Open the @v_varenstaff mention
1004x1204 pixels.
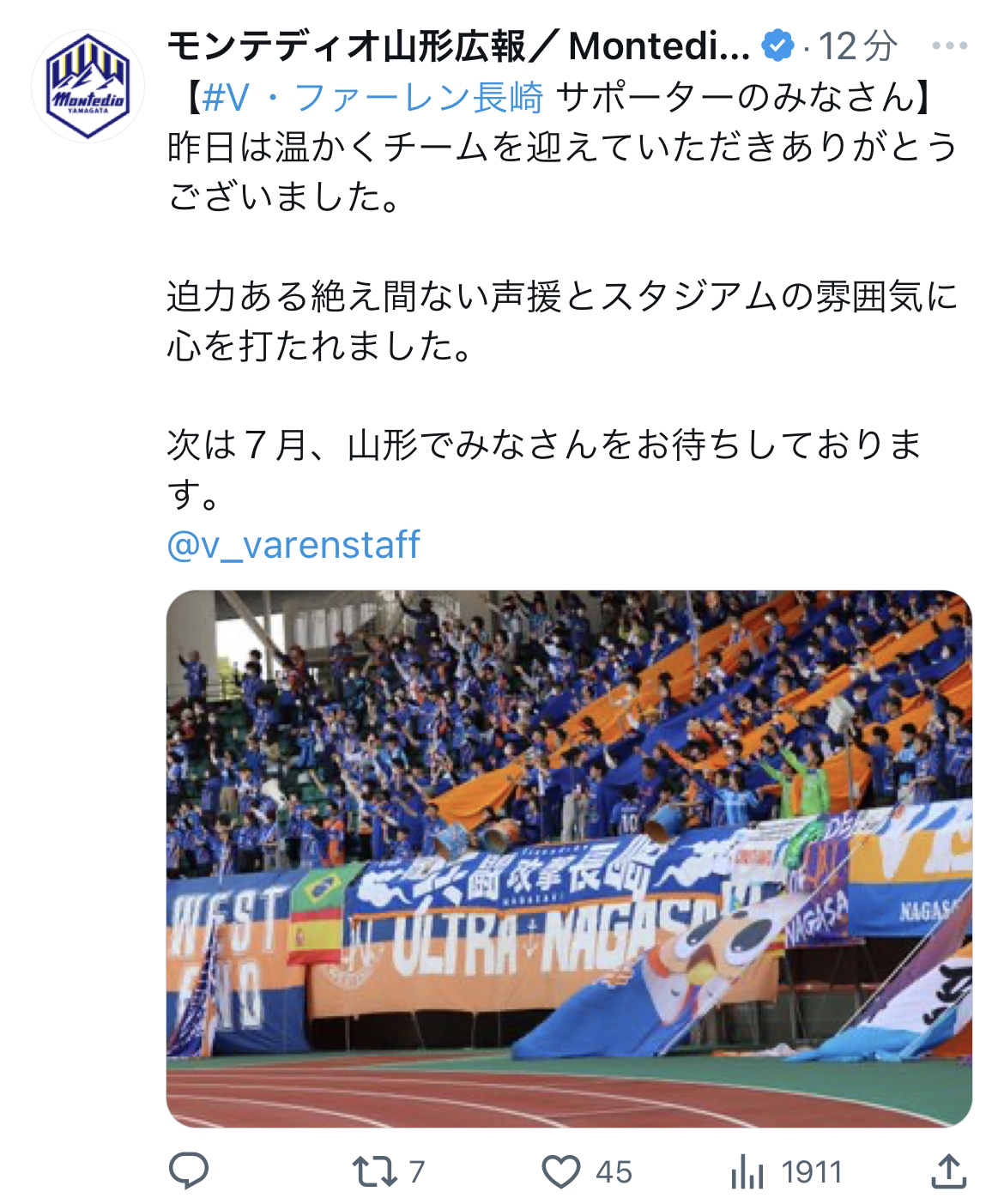(x=293, y=545)
